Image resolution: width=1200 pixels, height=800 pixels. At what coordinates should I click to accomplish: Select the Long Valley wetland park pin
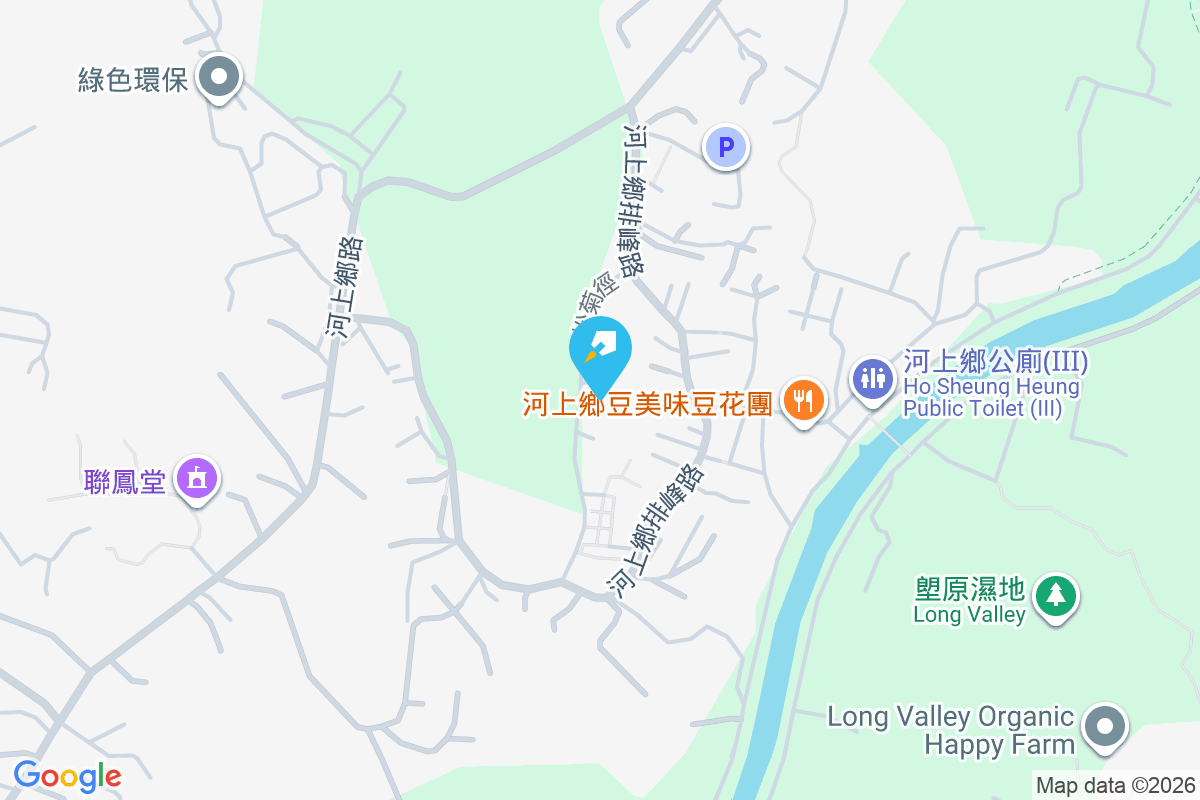pyautogui.click(x=1054, y=596)
